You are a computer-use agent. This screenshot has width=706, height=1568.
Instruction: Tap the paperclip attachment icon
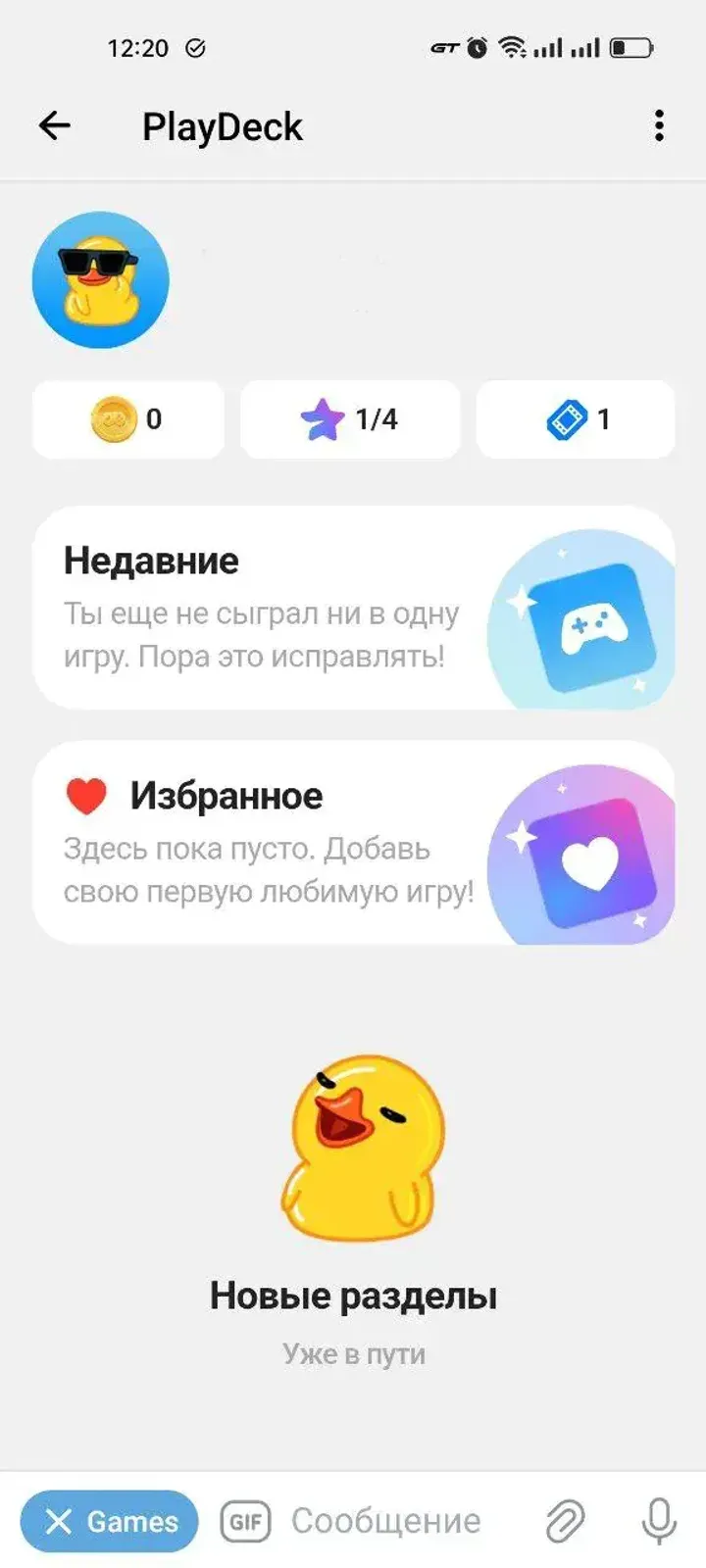[562, 1521]
